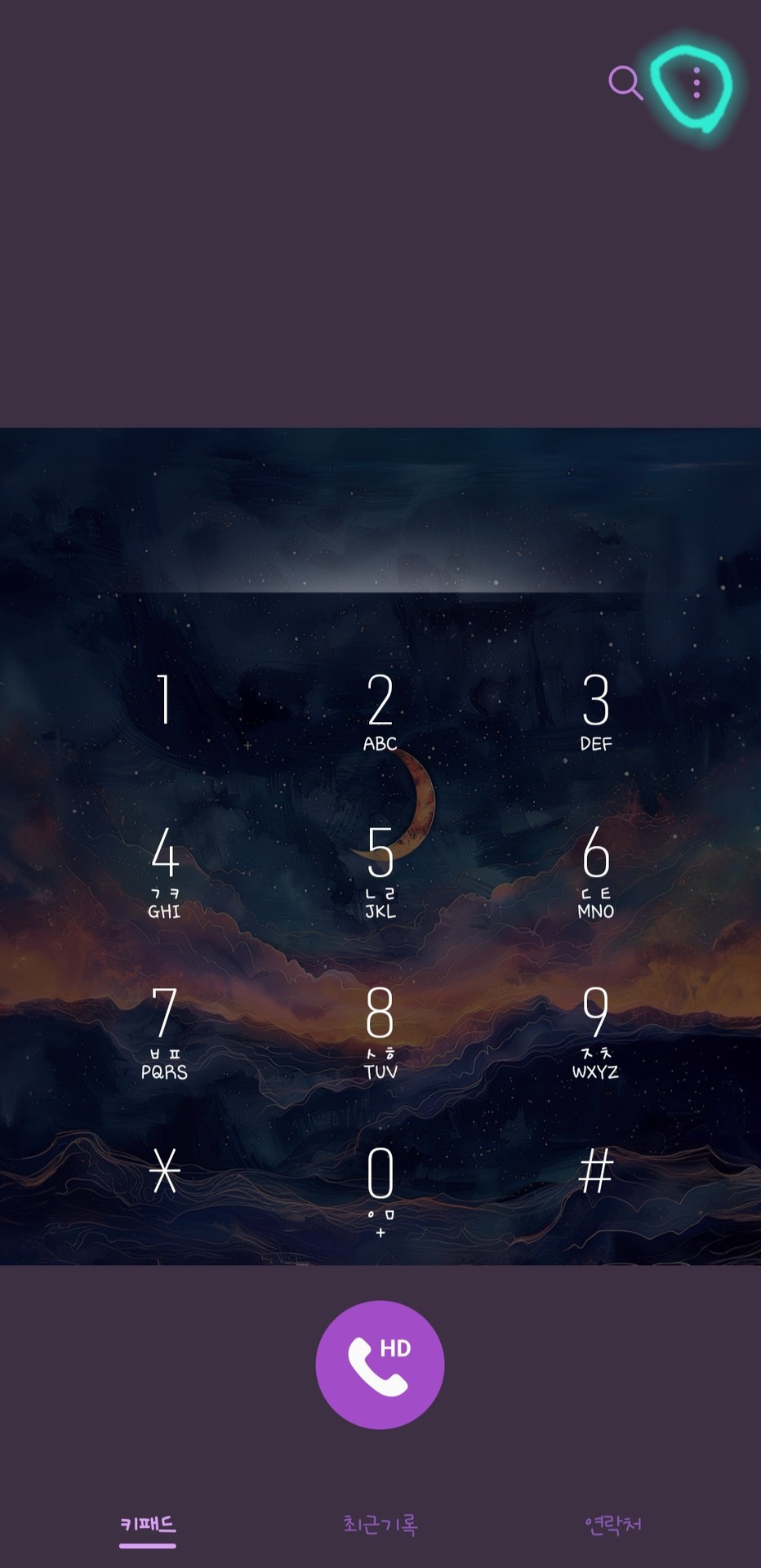Enter digit 5 JKL
The height and width of the screenshot is (1568, 761).
click(380, 870)
